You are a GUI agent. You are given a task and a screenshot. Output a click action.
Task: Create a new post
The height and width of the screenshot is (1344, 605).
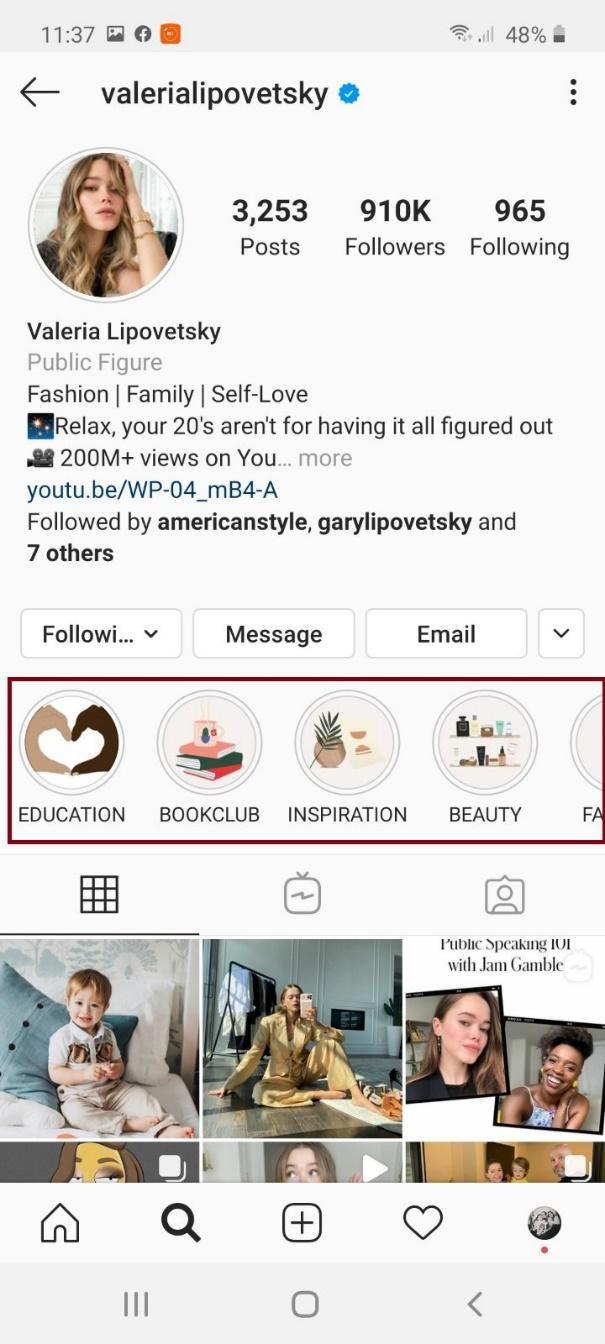coord(302,1222)
